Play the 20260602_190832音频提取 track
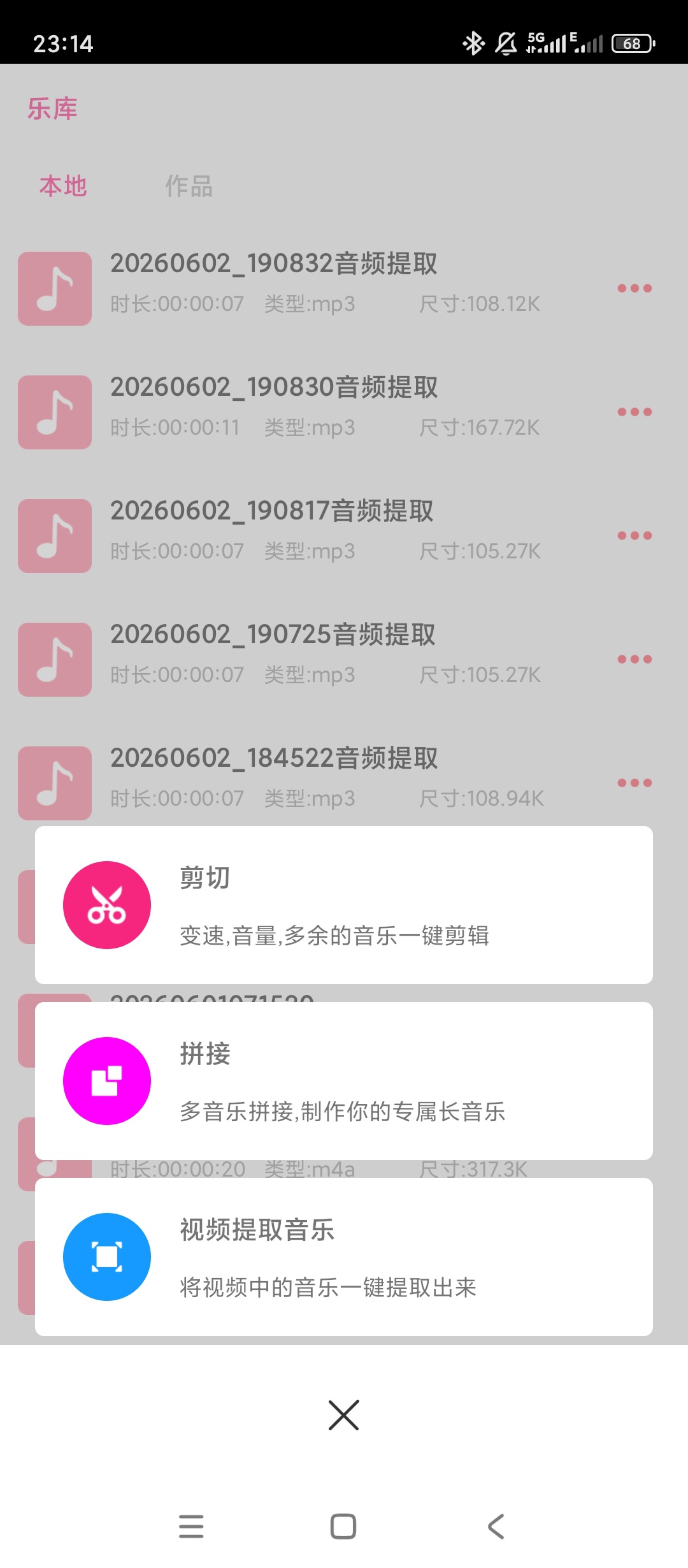 click(x=55, y=289)
